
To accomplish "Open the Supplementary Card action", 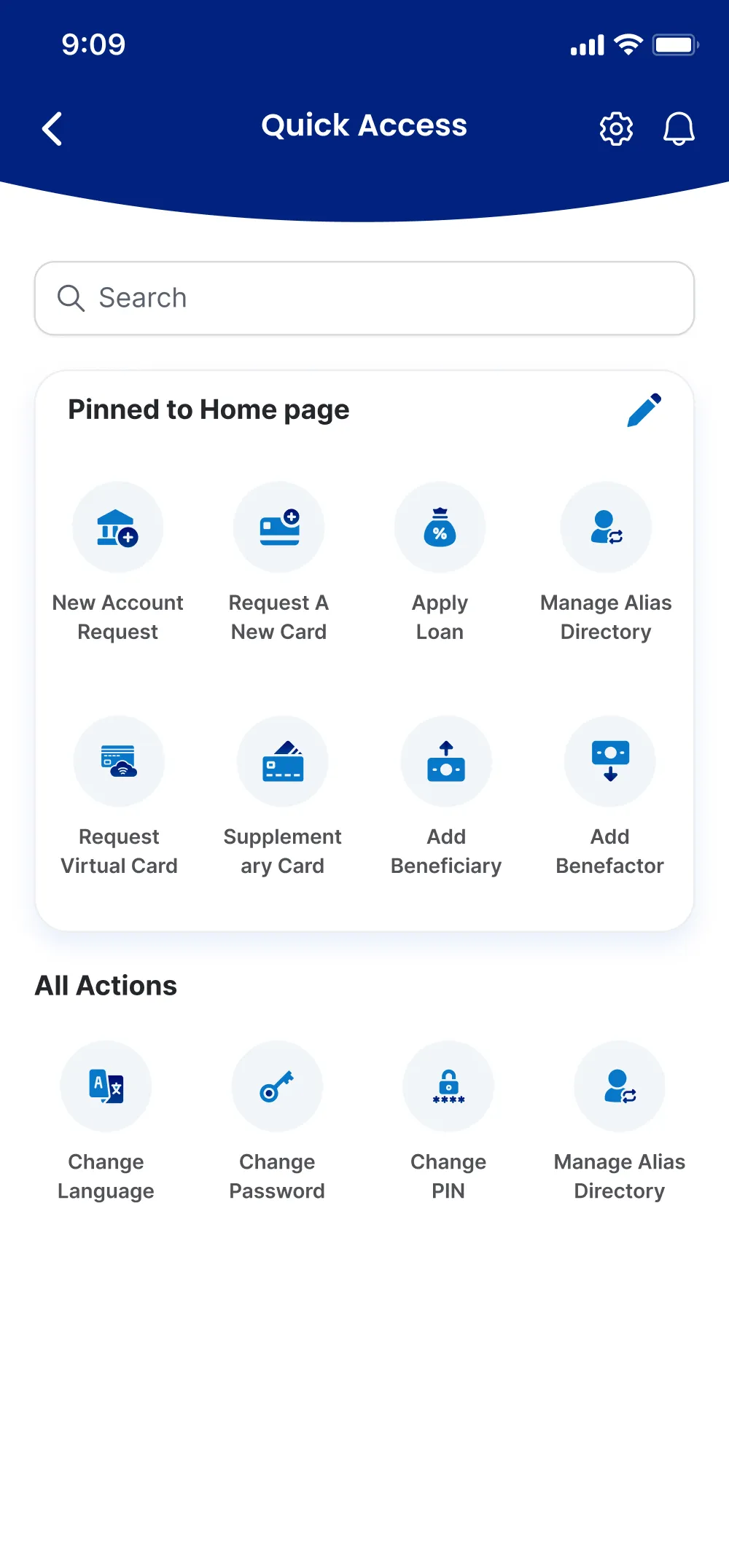I will pyautogui.click(x=282, y=761).
